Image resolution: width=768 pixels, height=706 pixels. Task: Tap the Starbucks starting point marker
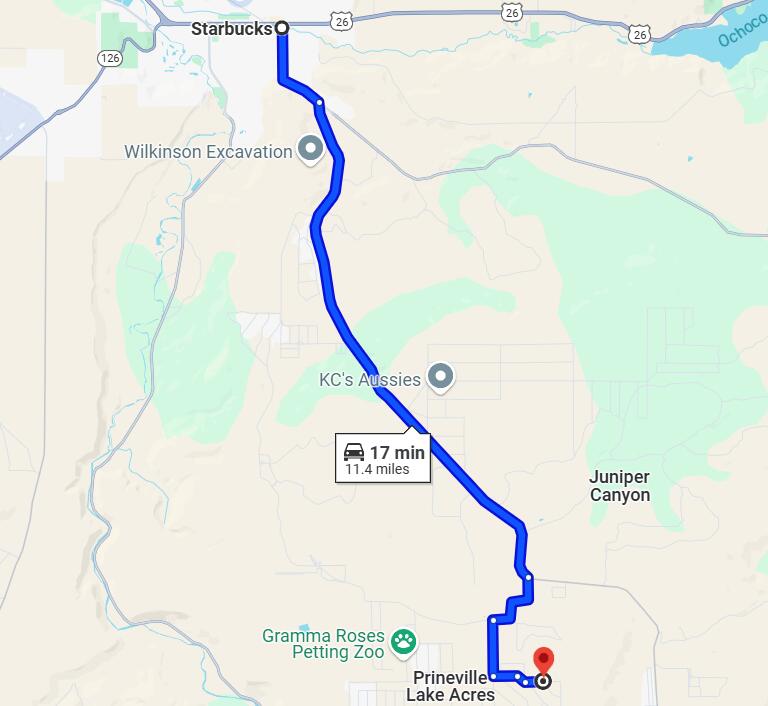[282, 28]
